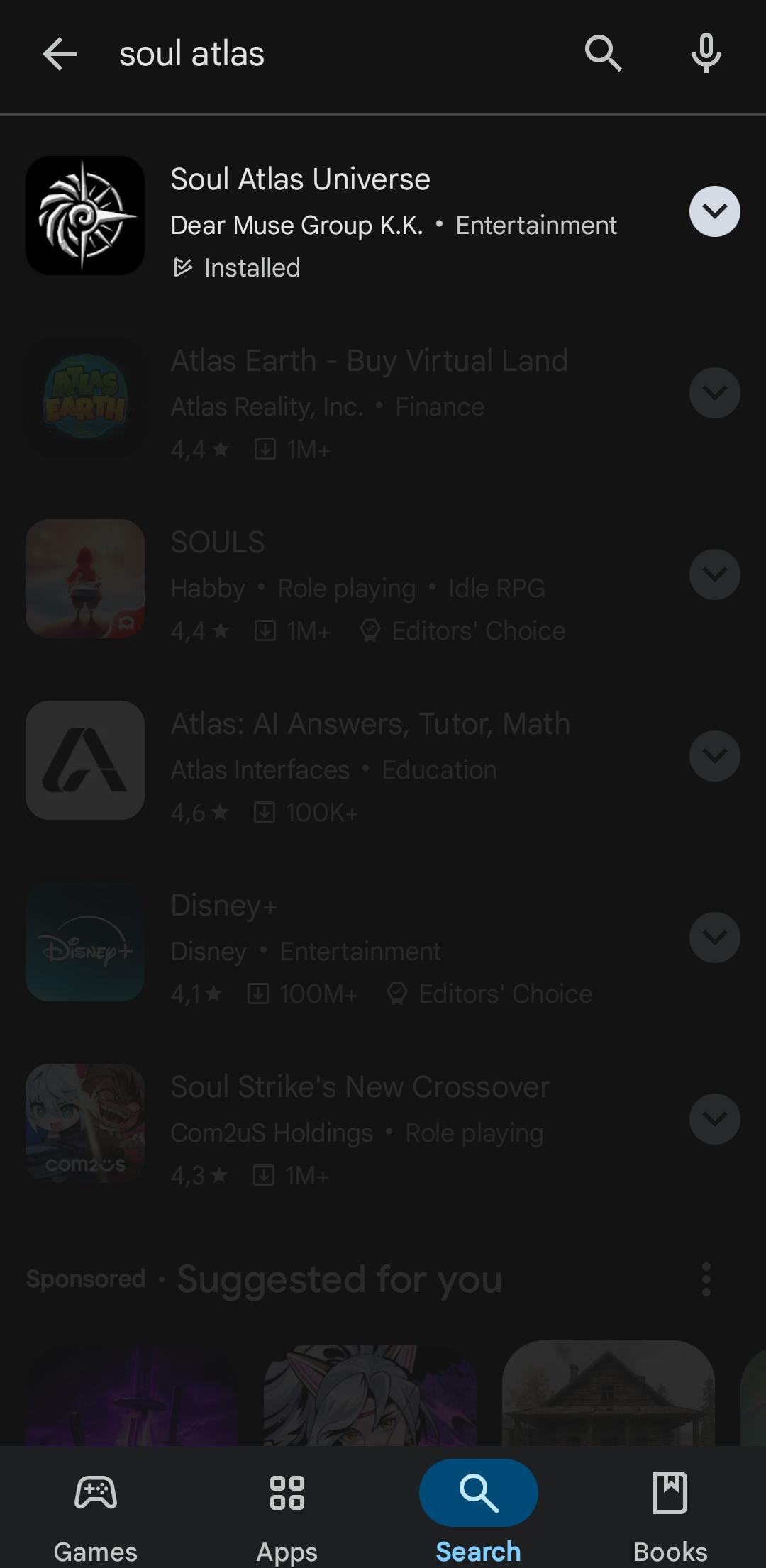The image size is (766, 1568).
Task: Tap the search magnifier icon
Action: click(x=603, y=54)
